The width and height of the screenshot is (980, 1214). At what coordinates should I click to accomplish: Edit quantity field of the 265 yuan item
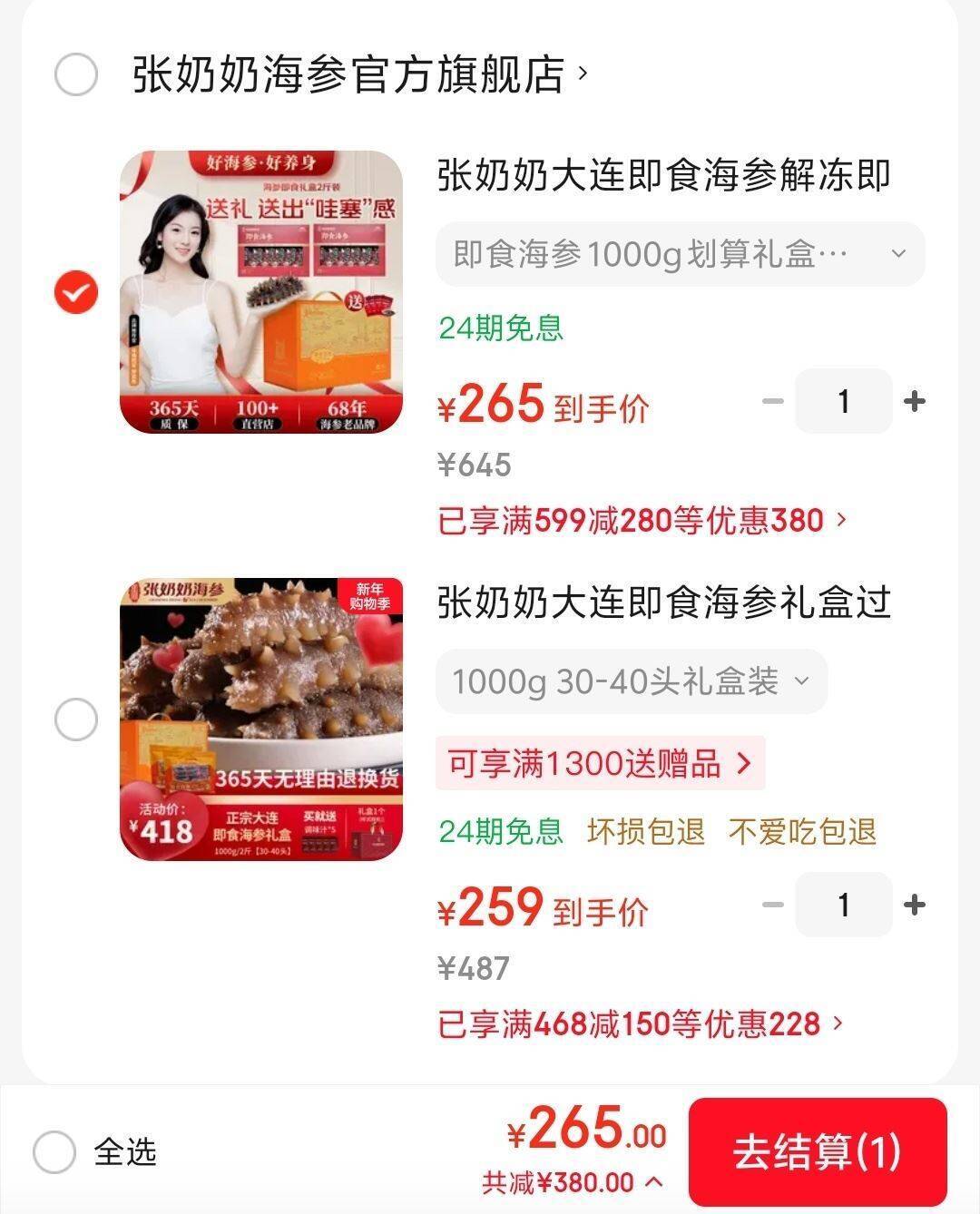[x=843, y=401]
